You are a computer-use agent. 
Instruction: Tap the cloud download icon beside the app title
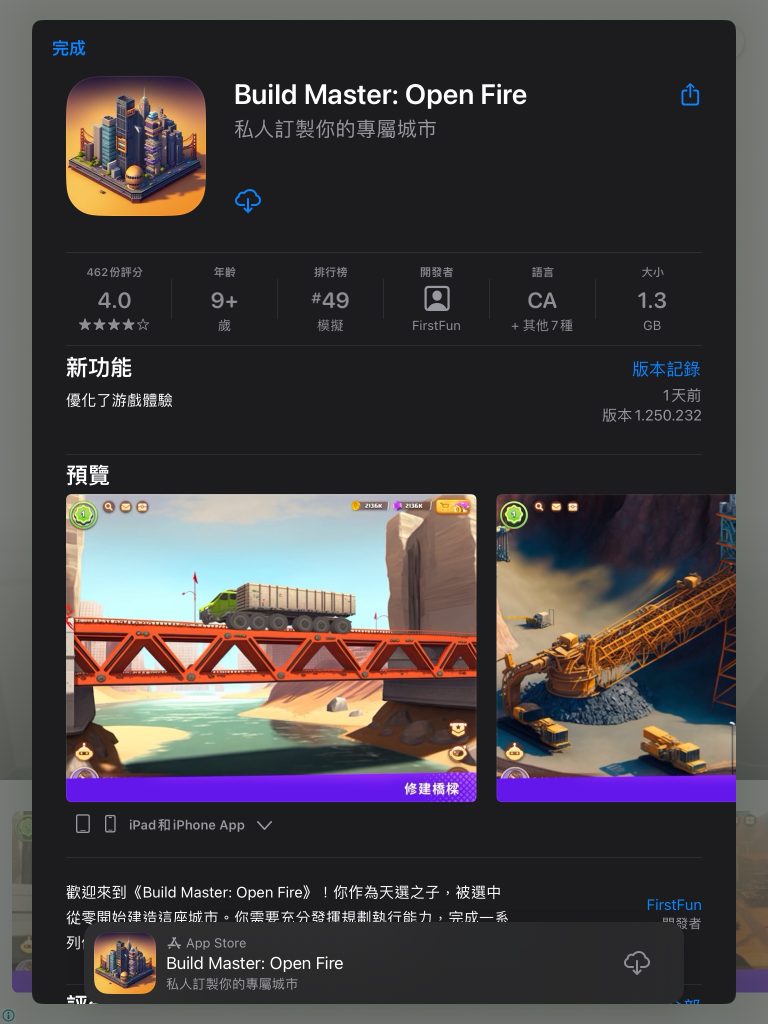click(247, 200)
